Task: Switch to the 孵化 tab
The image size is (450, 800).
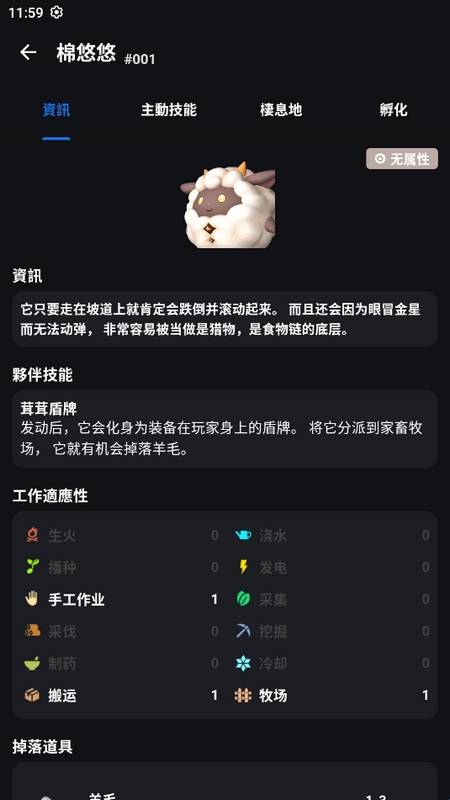Action: click(393, 110)
